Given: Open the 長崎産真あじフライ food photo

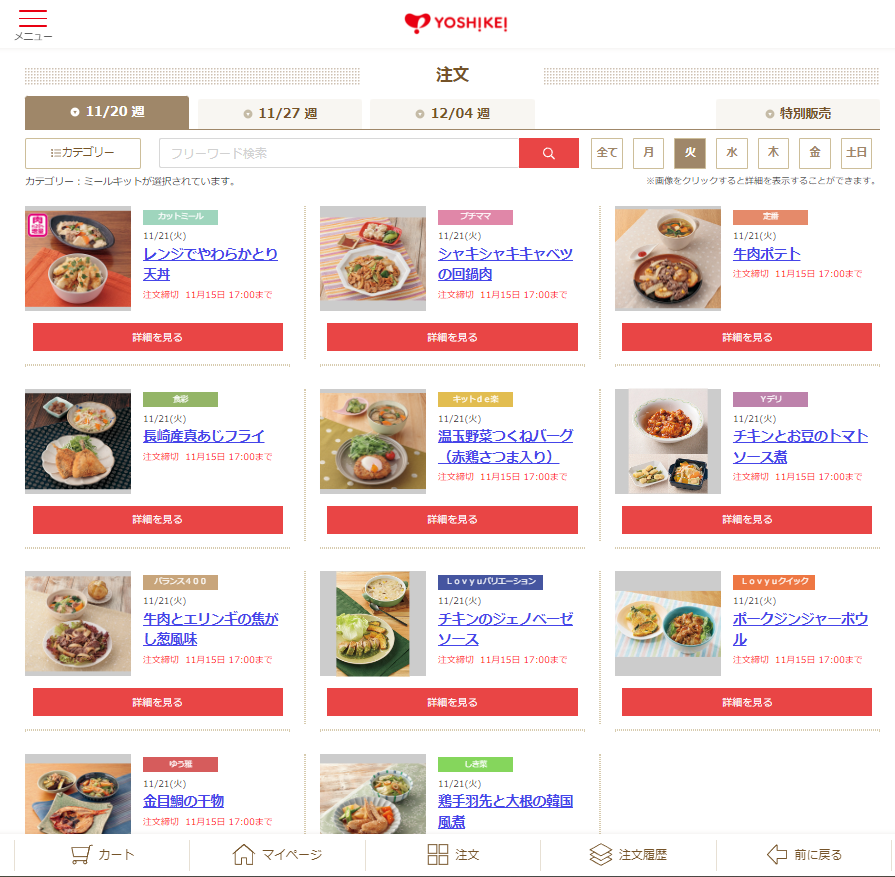Looking at the screenshot, I should 78,441.
